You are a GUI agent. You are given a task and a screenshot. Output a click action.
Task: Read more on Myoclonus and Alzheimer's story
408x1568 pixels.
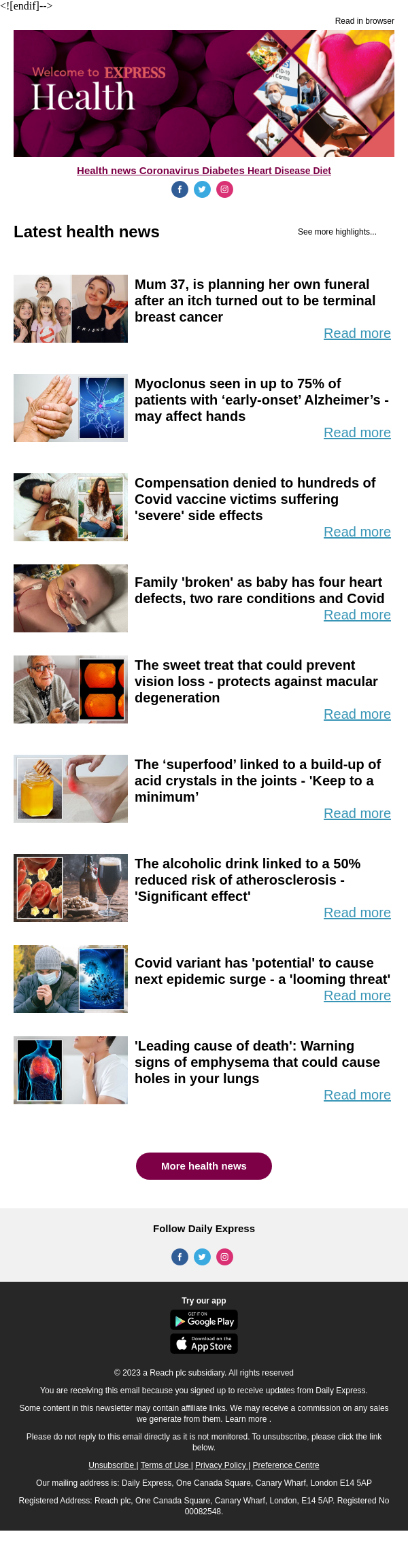tap(357, 432)
